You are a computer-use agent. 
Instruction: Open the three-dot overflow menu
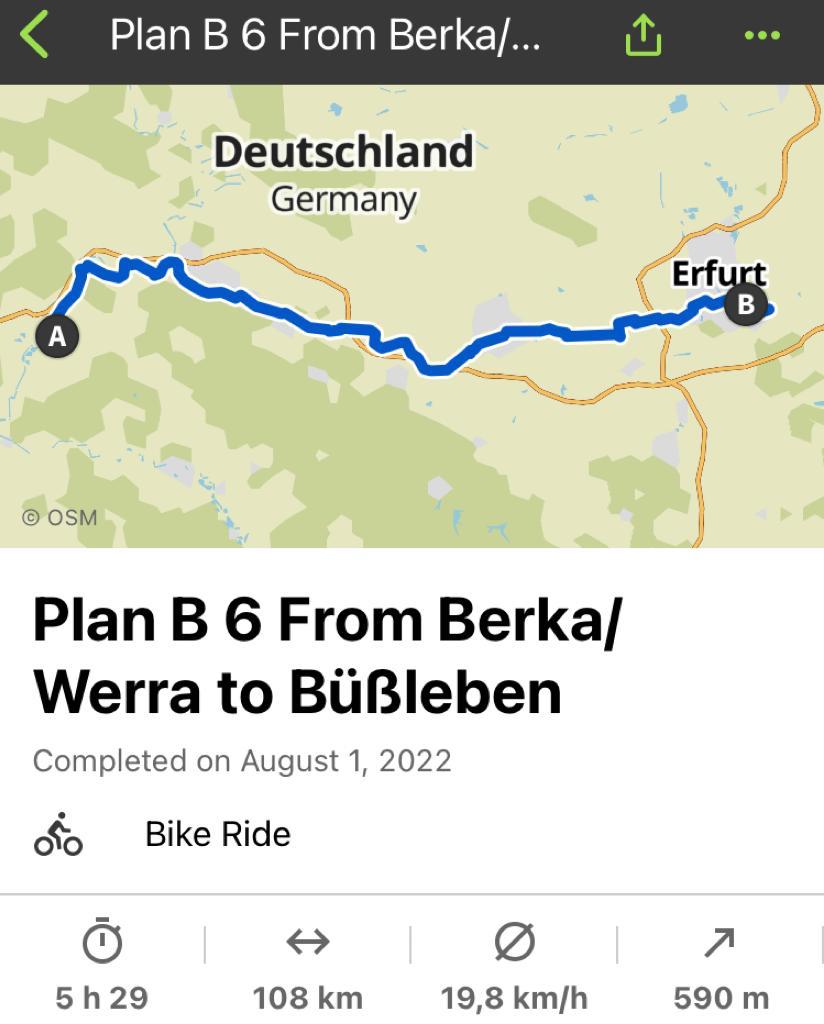pos(762,36)
